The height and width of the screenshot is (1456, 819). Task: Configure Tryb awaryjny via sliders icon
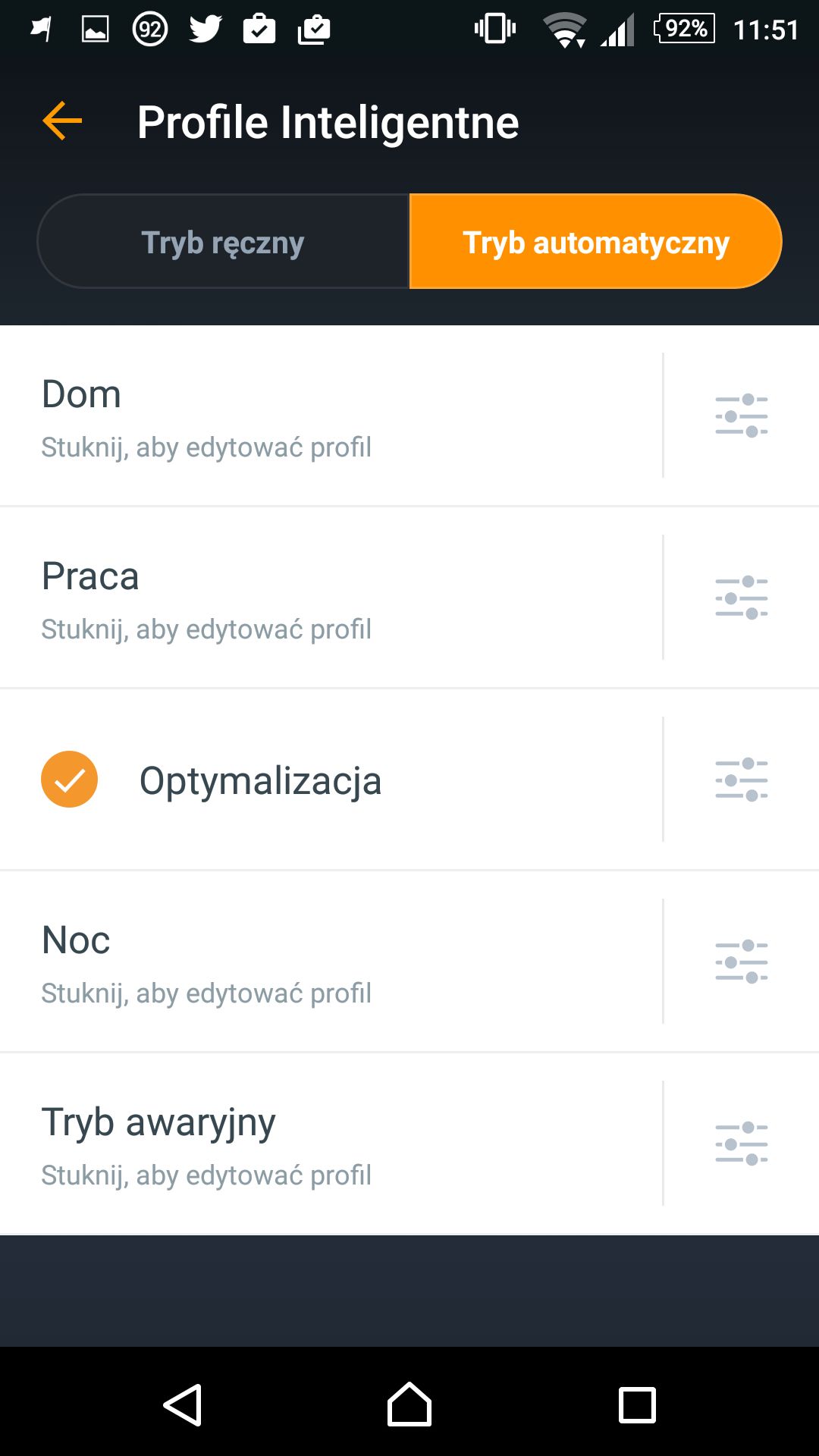point(742,1144)
